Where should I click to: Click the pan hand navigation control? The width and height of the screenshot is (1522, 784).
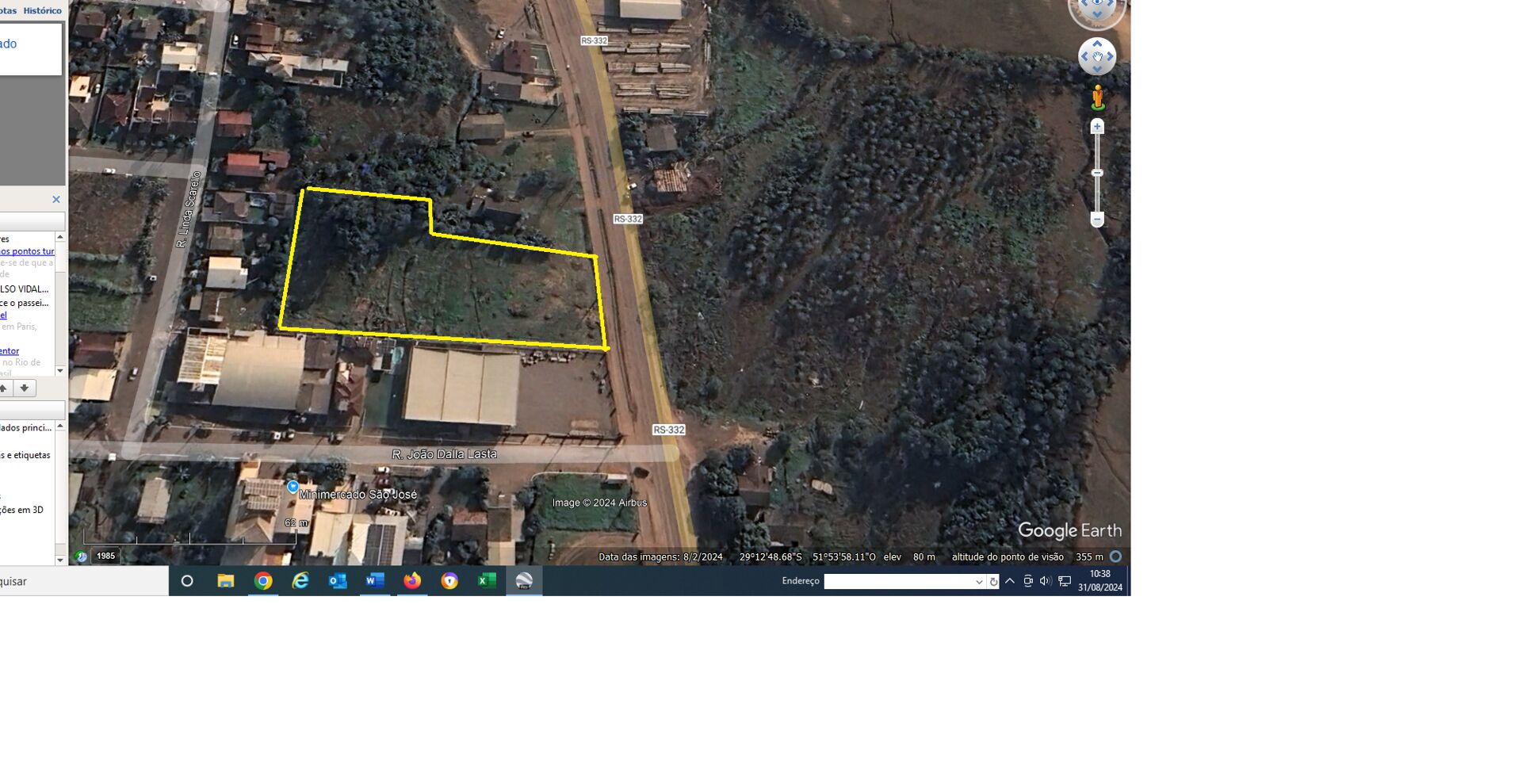tap(1097, 56)
